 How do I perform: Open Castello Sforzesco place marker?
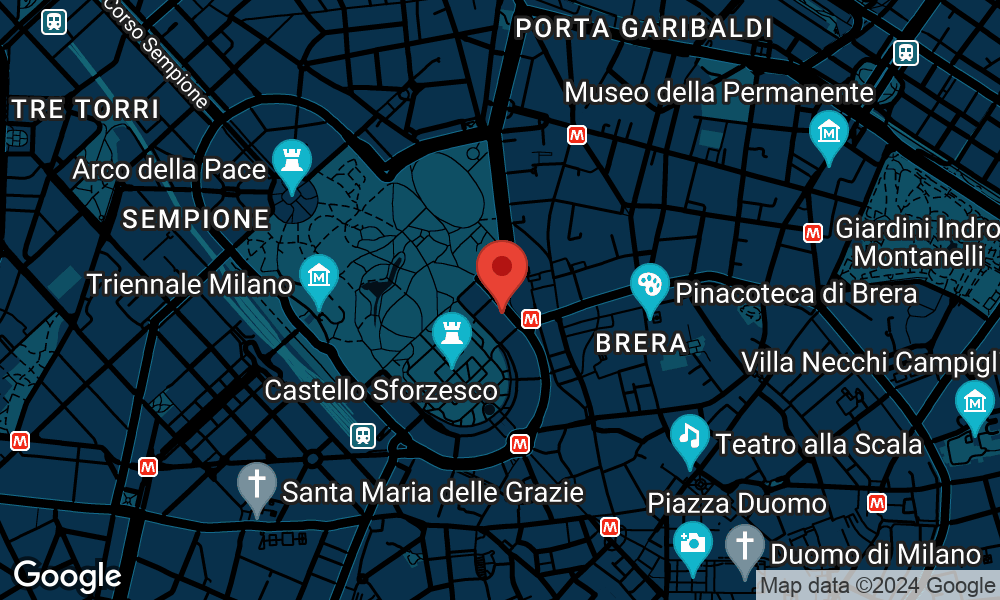(451, 335)
